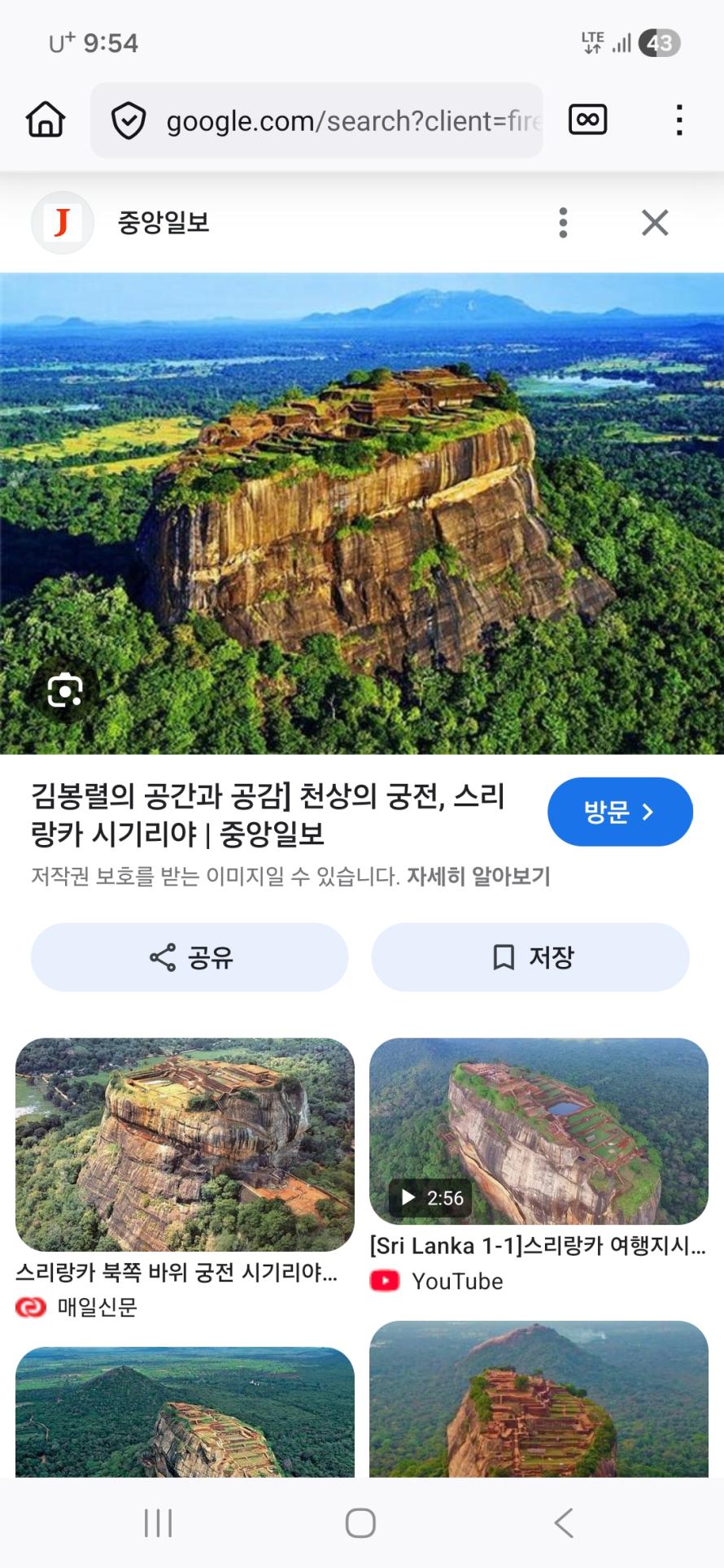Search the Sigiriya image with Lens
This screenshot has height=1568, width=724.
[65, 690]
